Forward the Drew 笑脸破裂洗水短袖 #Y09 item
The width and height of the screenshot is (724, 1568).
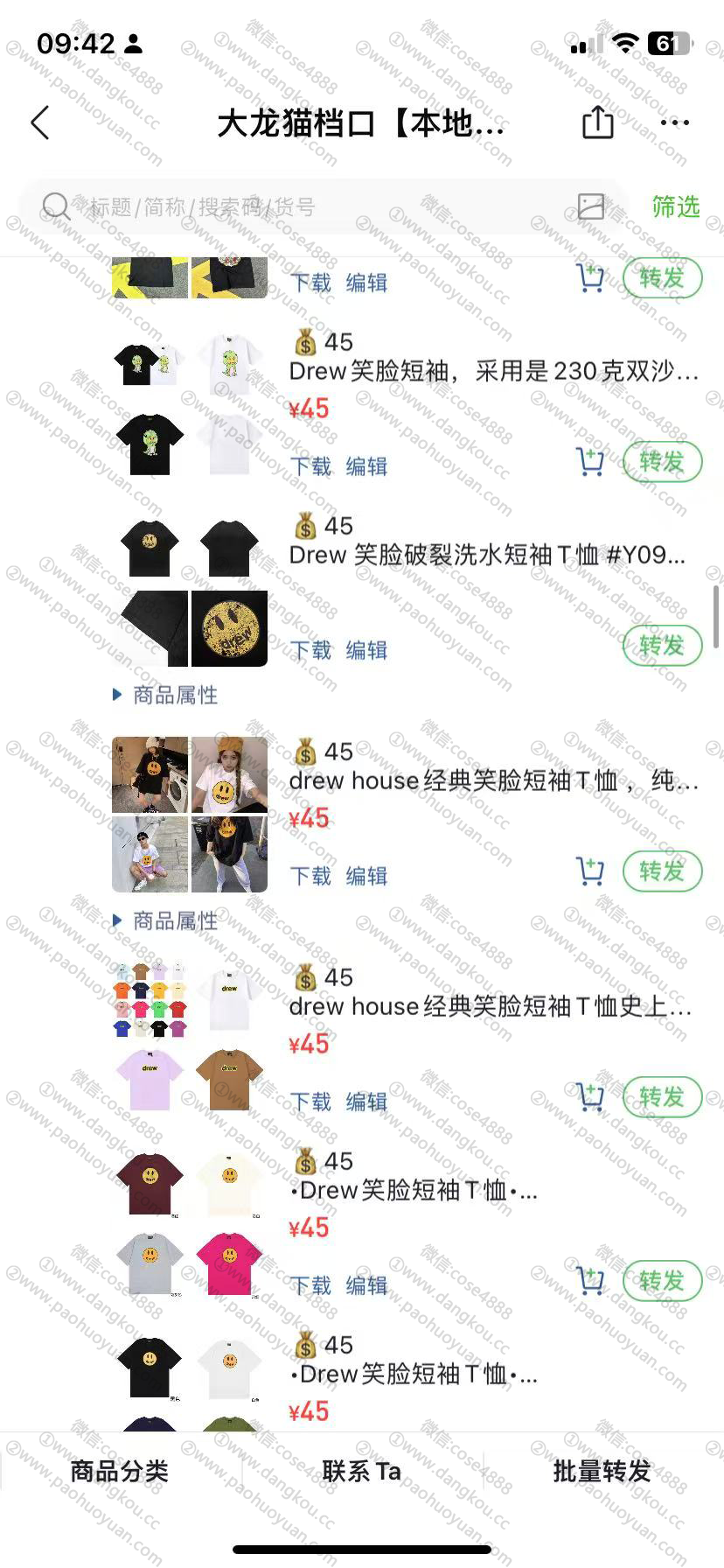coord(662,646)
